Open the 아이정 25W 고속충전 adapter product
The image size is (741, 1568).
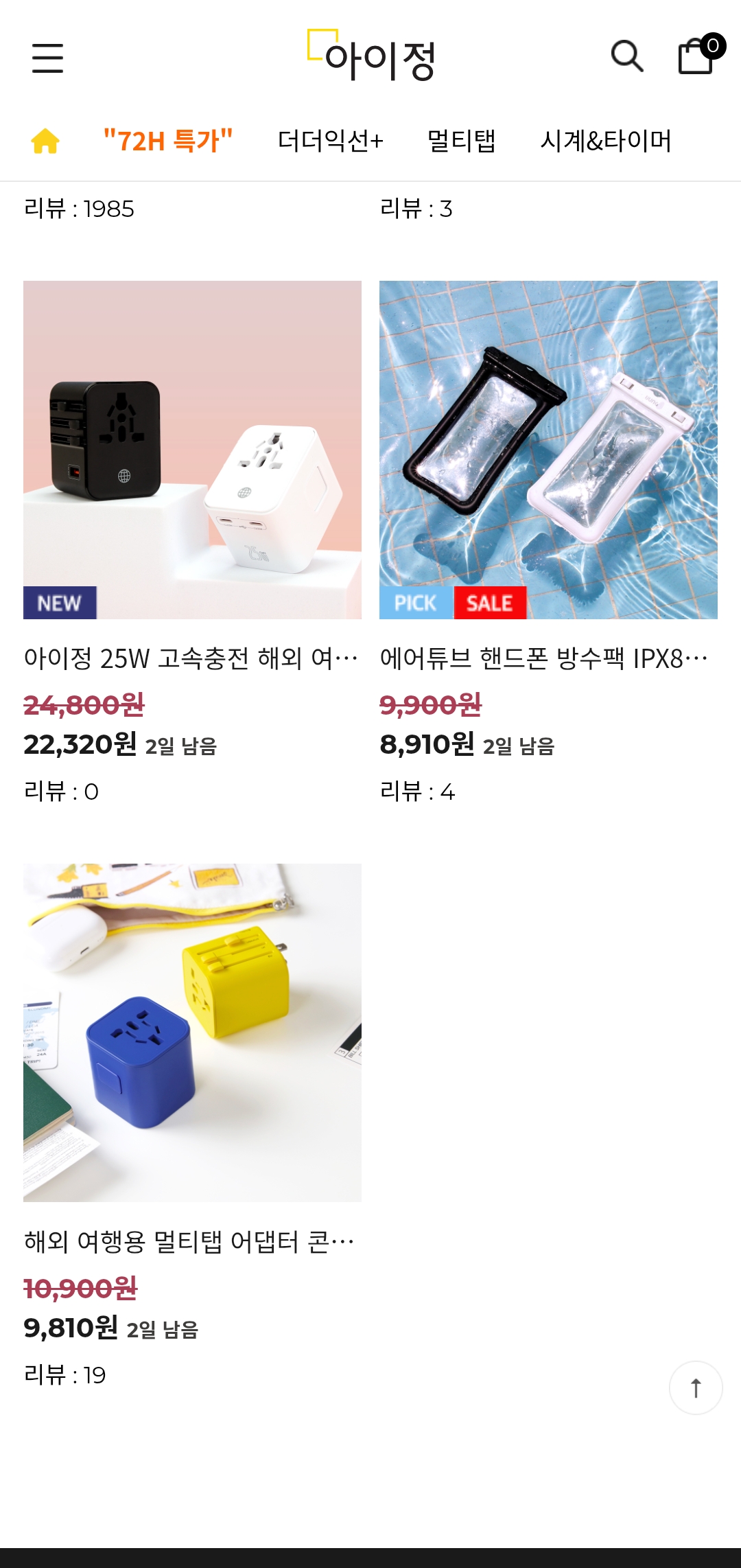coord(192,450)
